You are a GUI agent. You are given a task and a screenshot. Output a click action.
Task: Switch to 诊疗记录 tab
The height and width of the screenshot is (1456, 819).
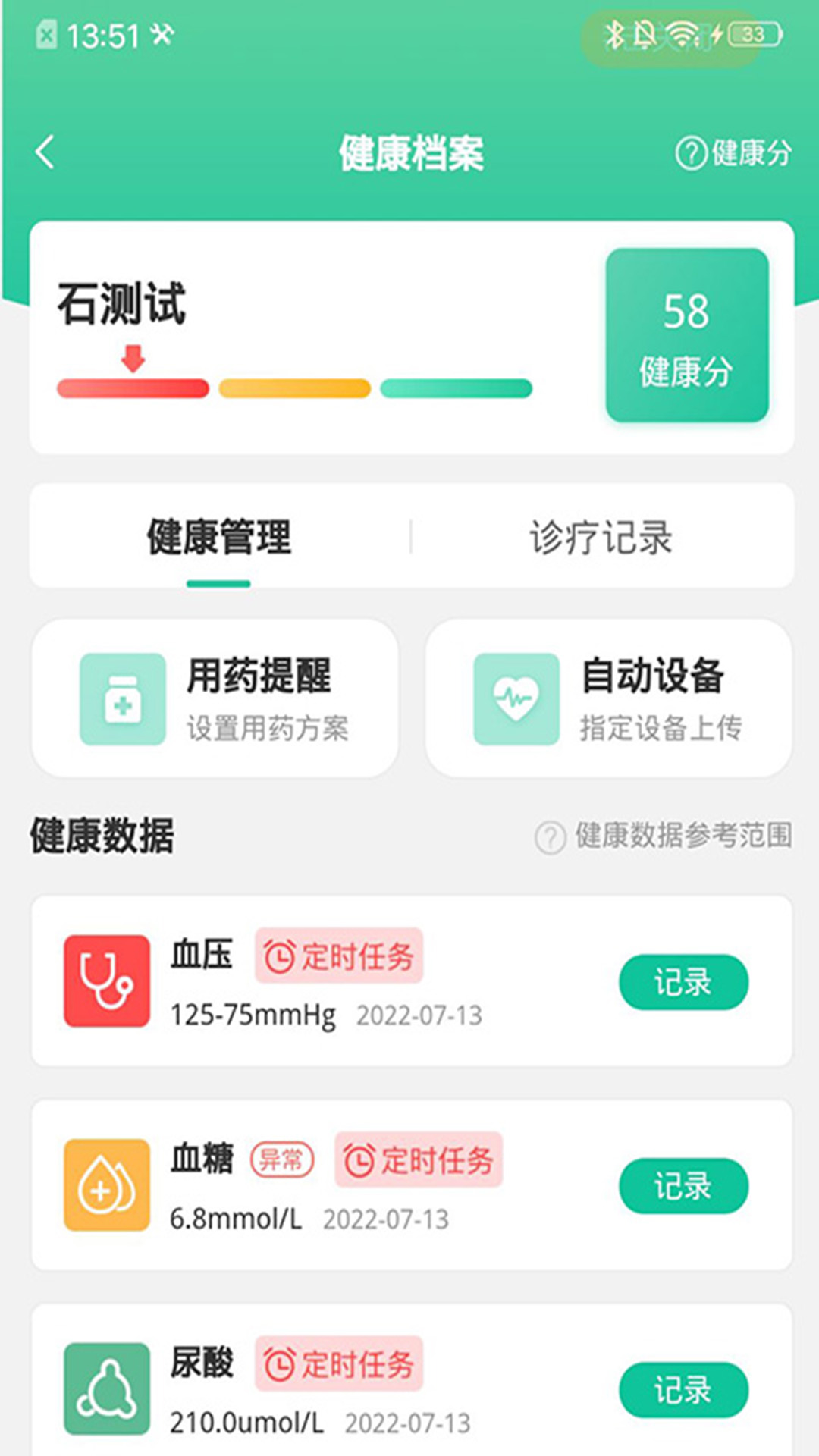(x=601, y=538)
